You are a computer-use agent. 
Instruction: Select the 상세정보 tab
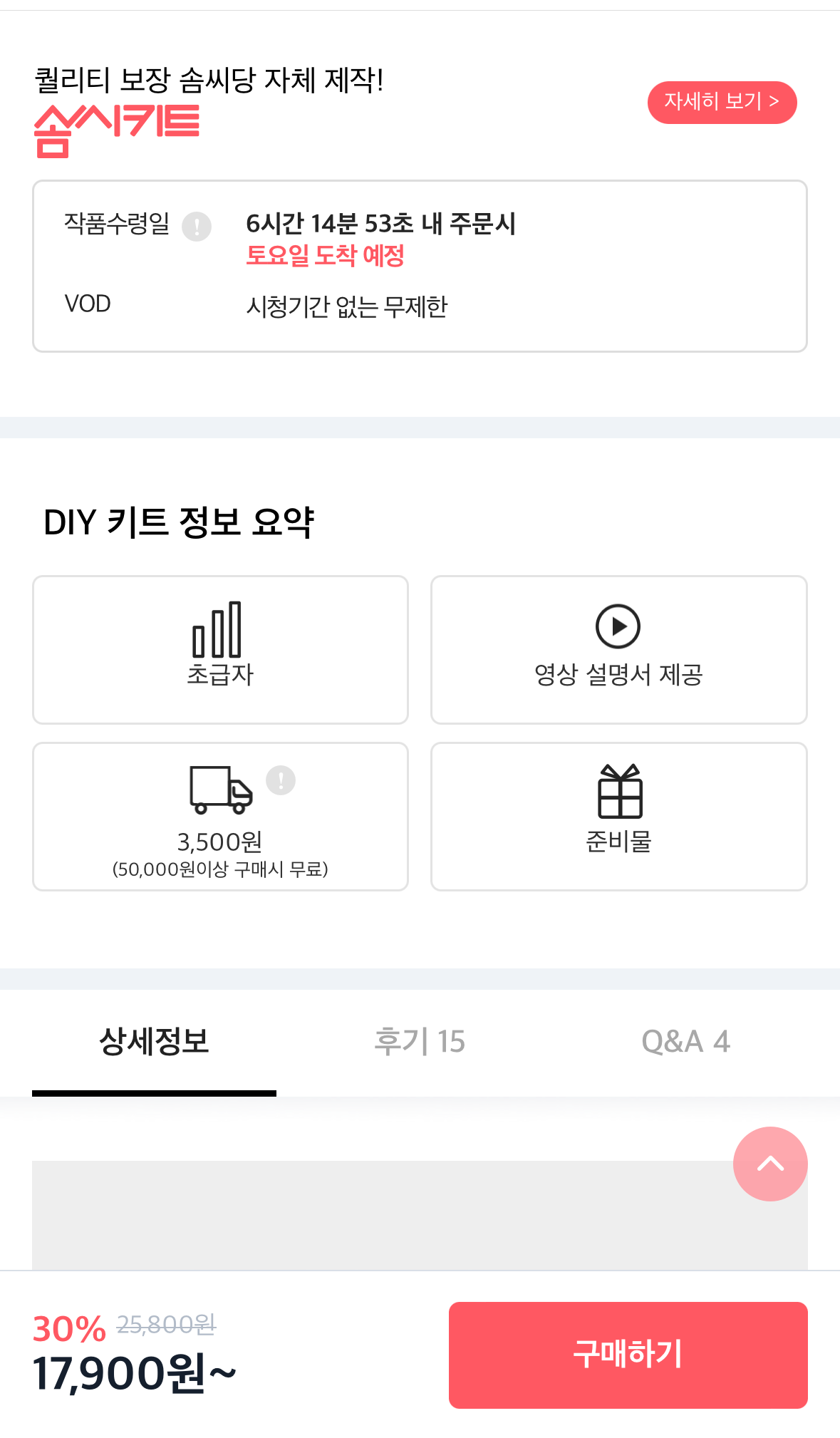154,1042
